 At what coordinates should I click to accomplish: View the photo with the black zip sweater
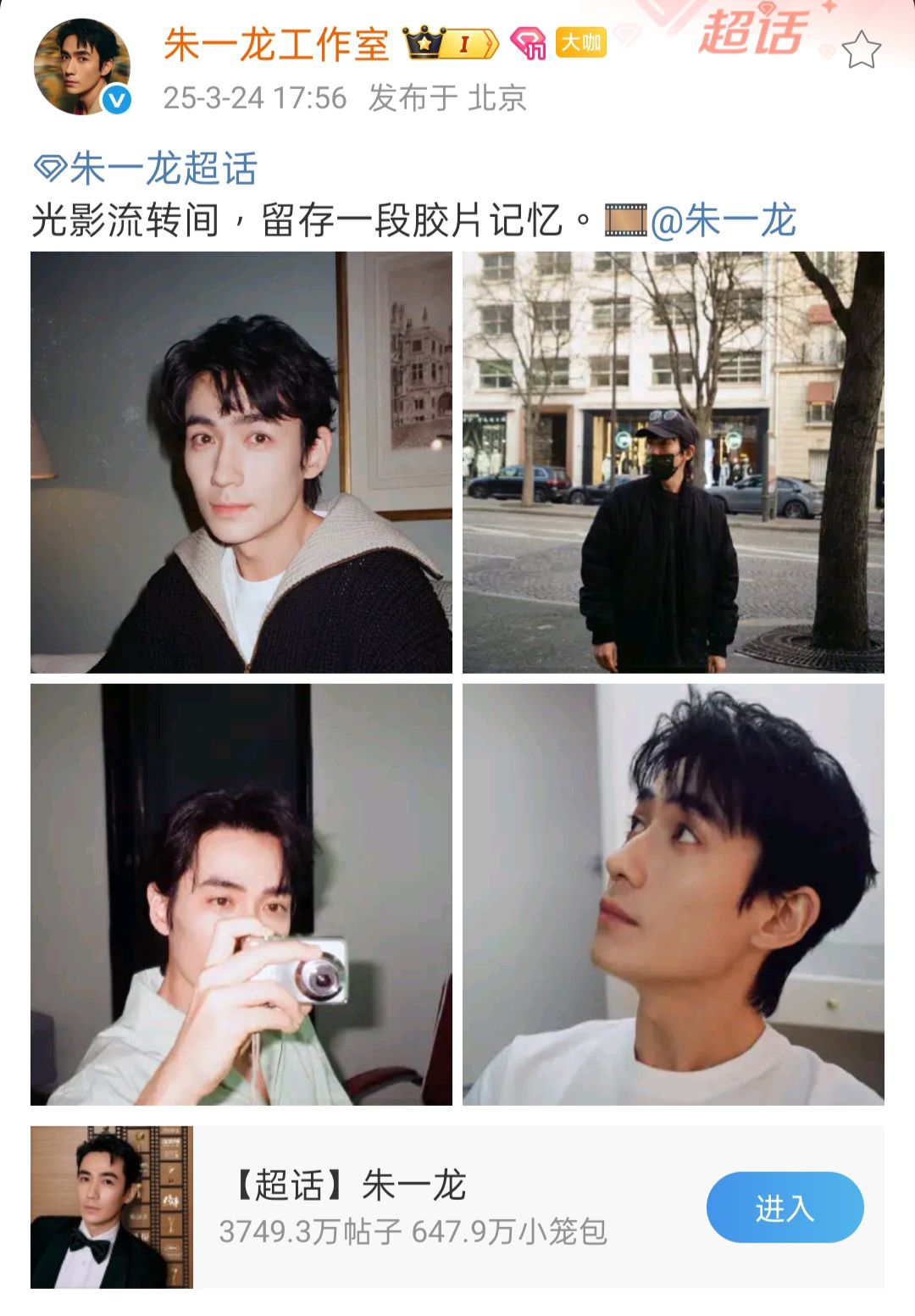point(241,462)
